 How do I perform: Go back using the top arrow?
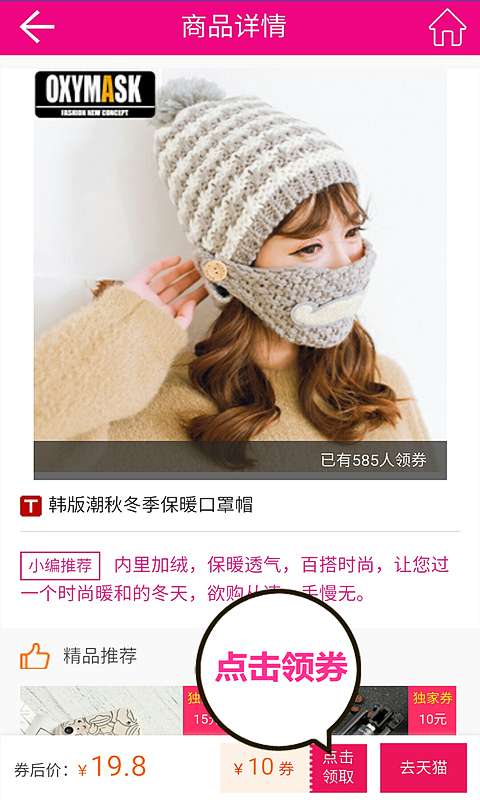(x=37, y=27)
